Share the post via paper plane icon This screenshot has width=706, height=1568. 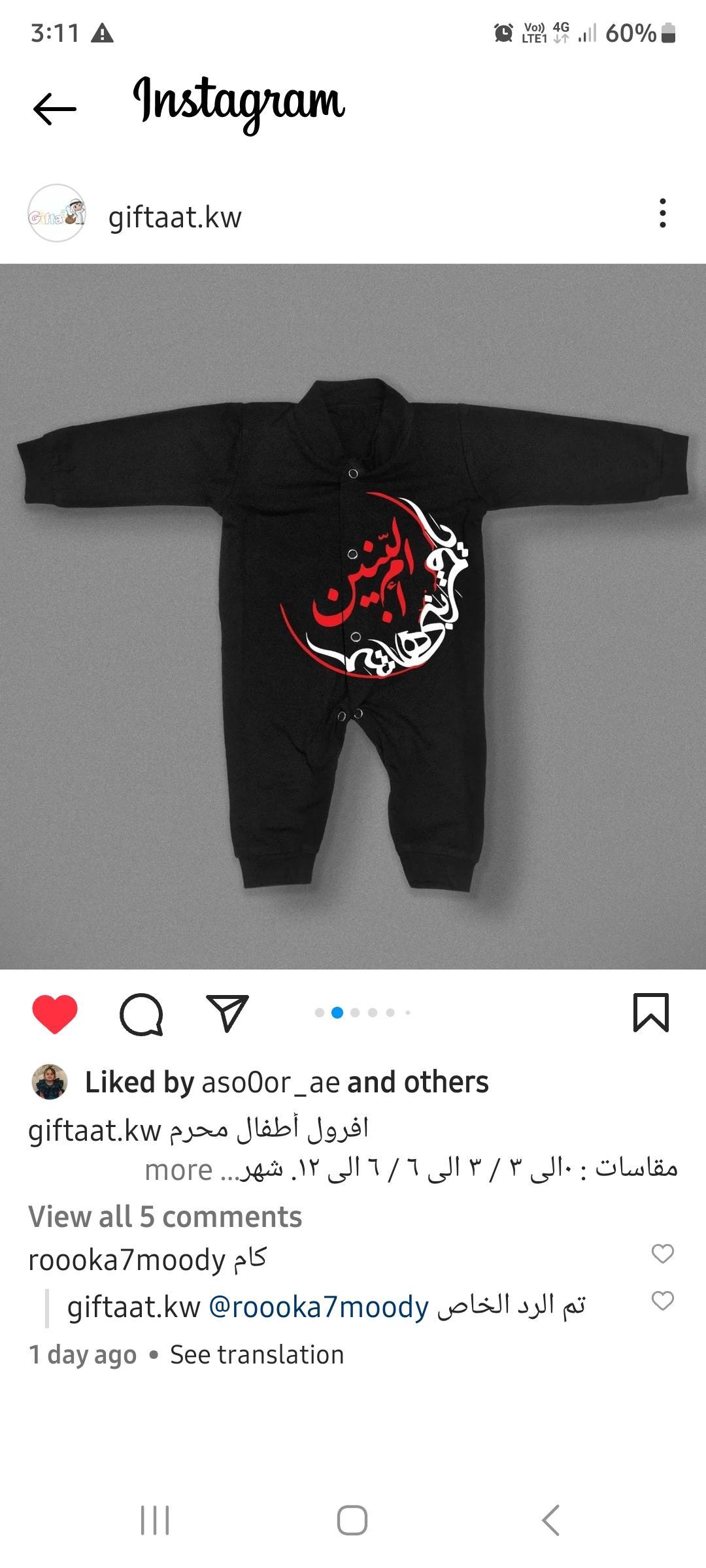click(227, 1013)
